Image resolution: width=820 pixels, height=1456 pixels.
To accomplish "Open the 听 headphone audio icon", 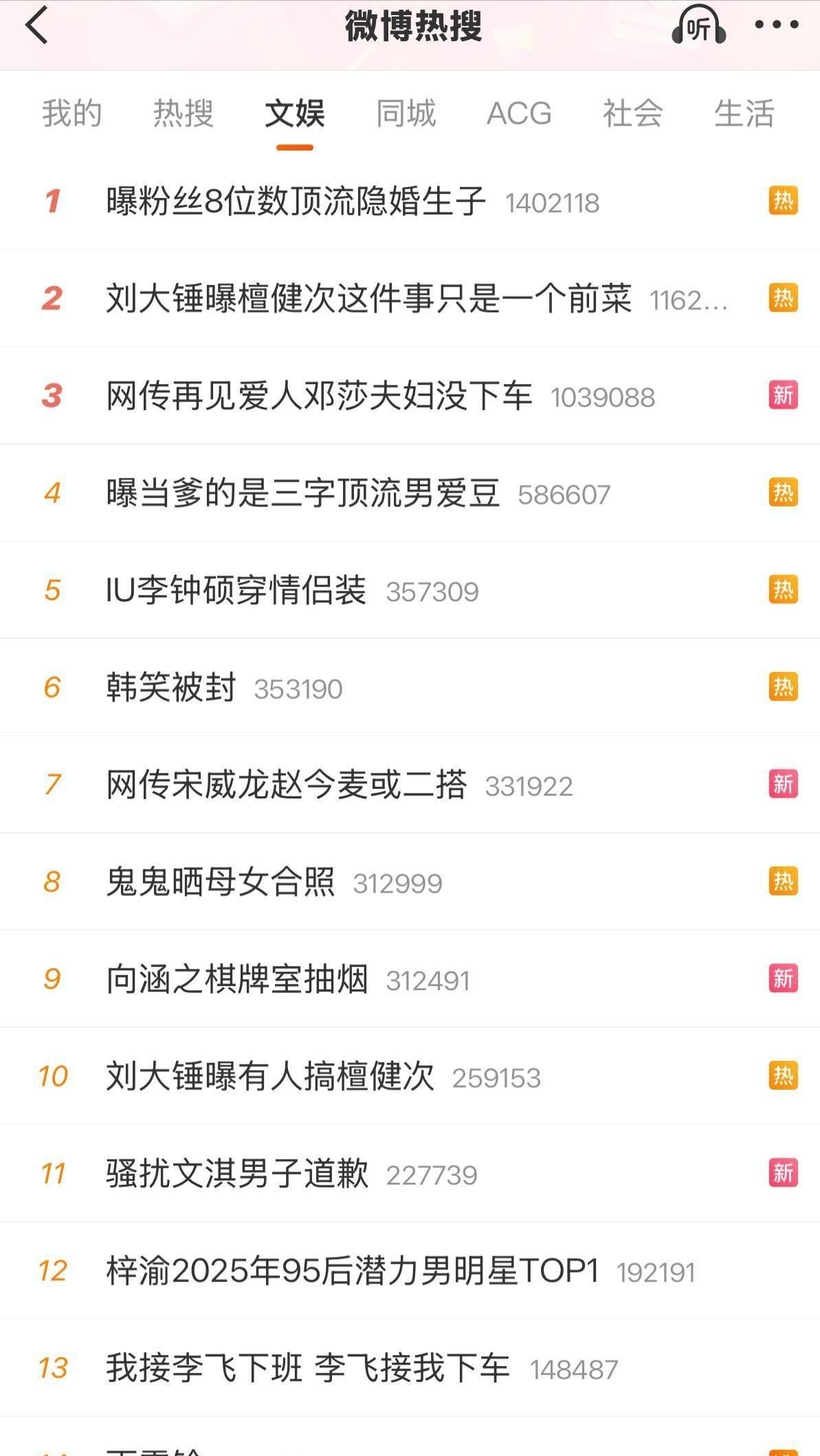I will coord(698,27).
